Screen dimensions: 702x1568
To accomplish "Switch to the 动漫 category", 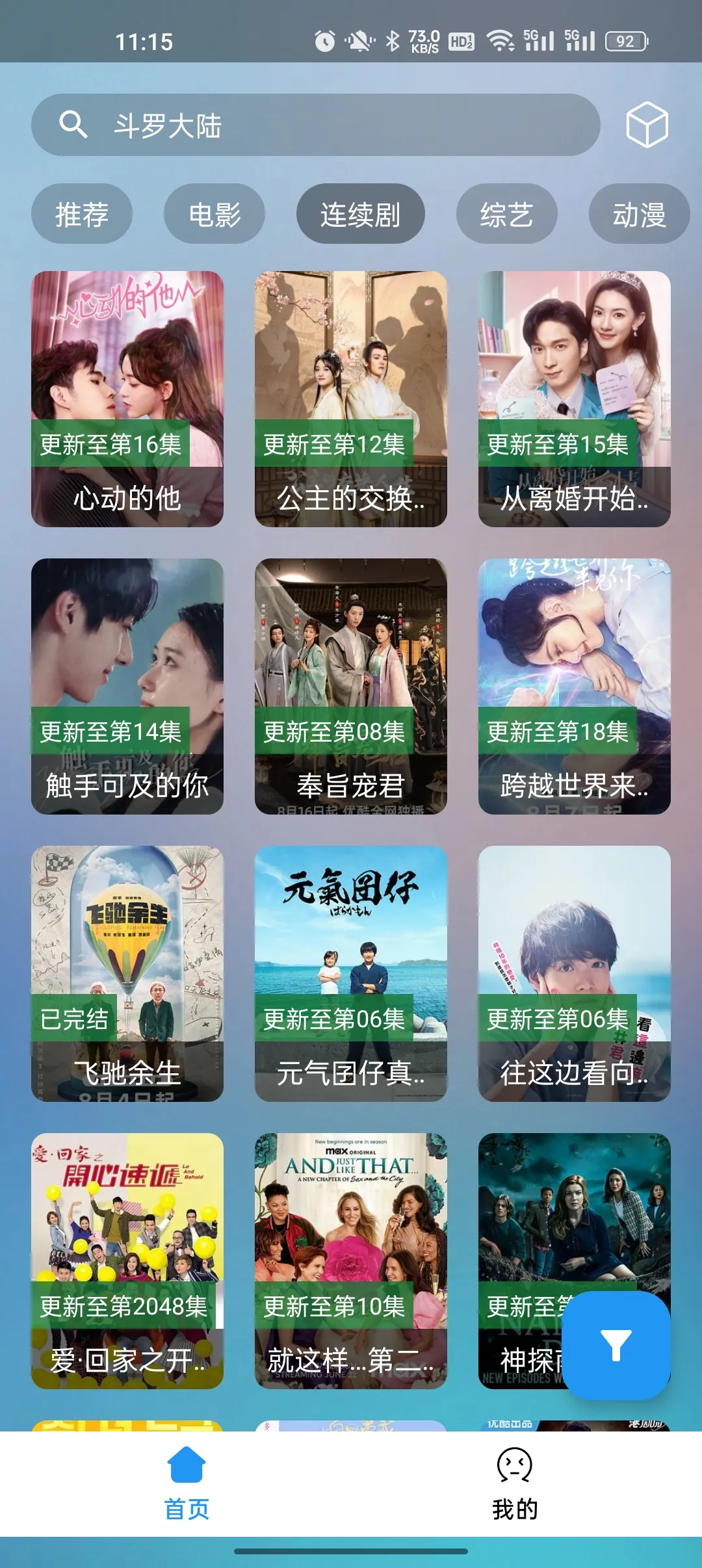I will (x=639, y=214).
